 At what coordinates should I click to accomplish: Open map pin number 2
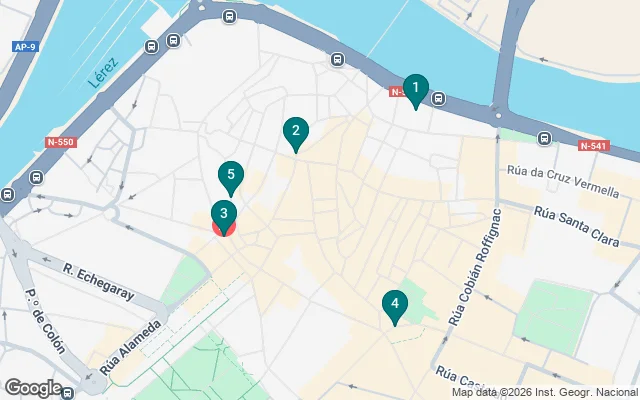(x=295, y=131)
